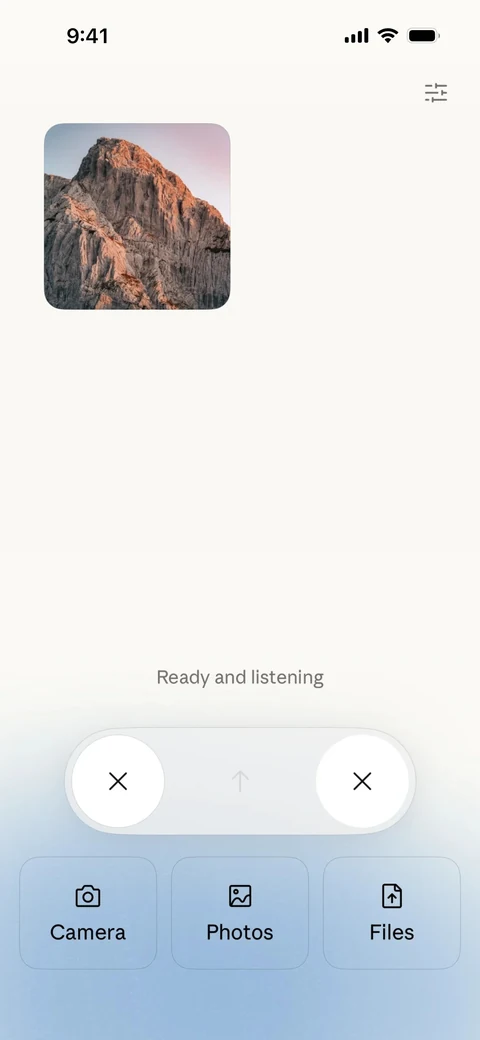Viewport: 480px width, 1040px height.
Task: Tap the X button above the Camera tile
Action: tap(118, 781)
